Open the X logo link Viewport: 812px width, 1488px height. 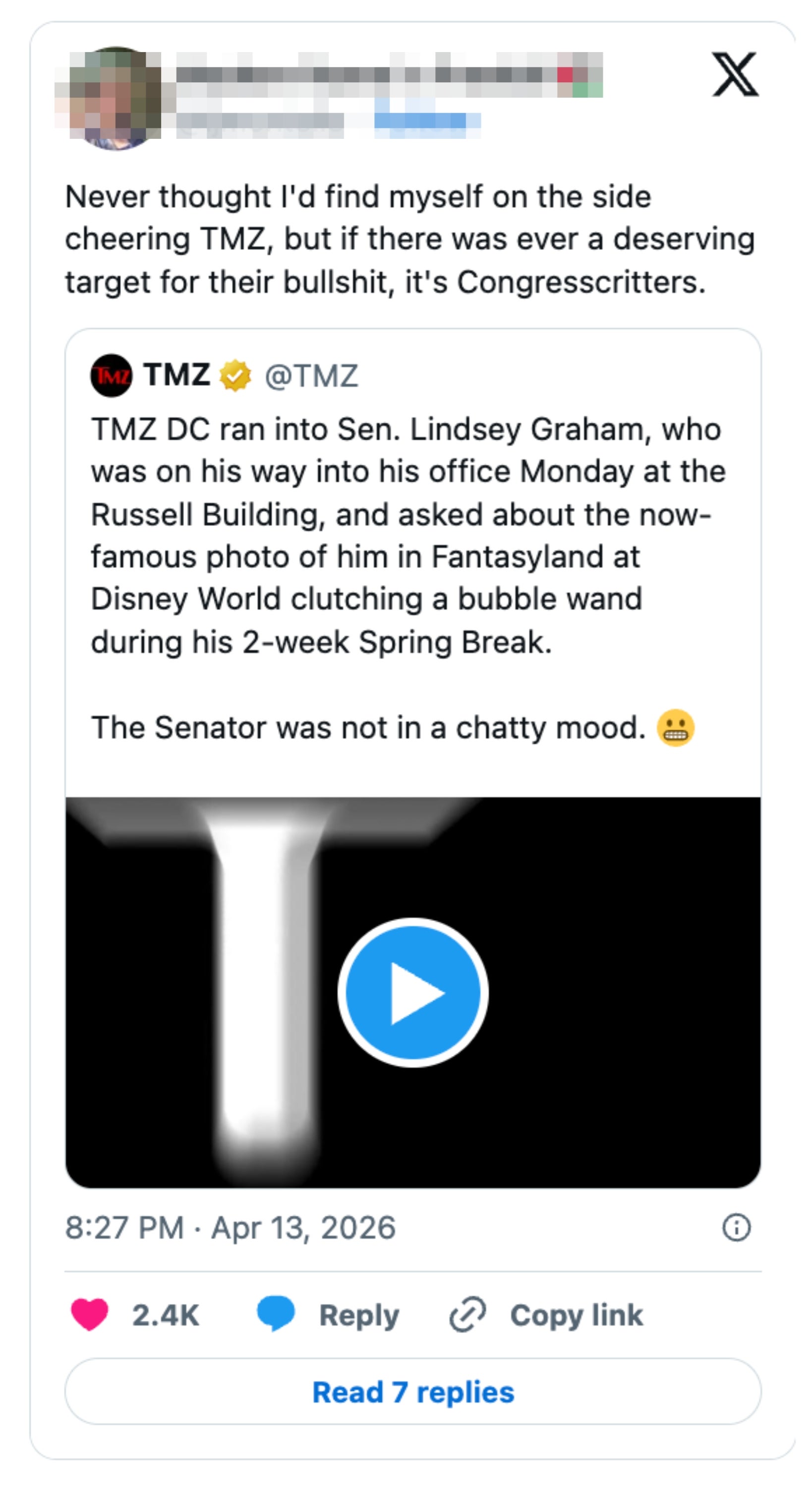point(735,74)
